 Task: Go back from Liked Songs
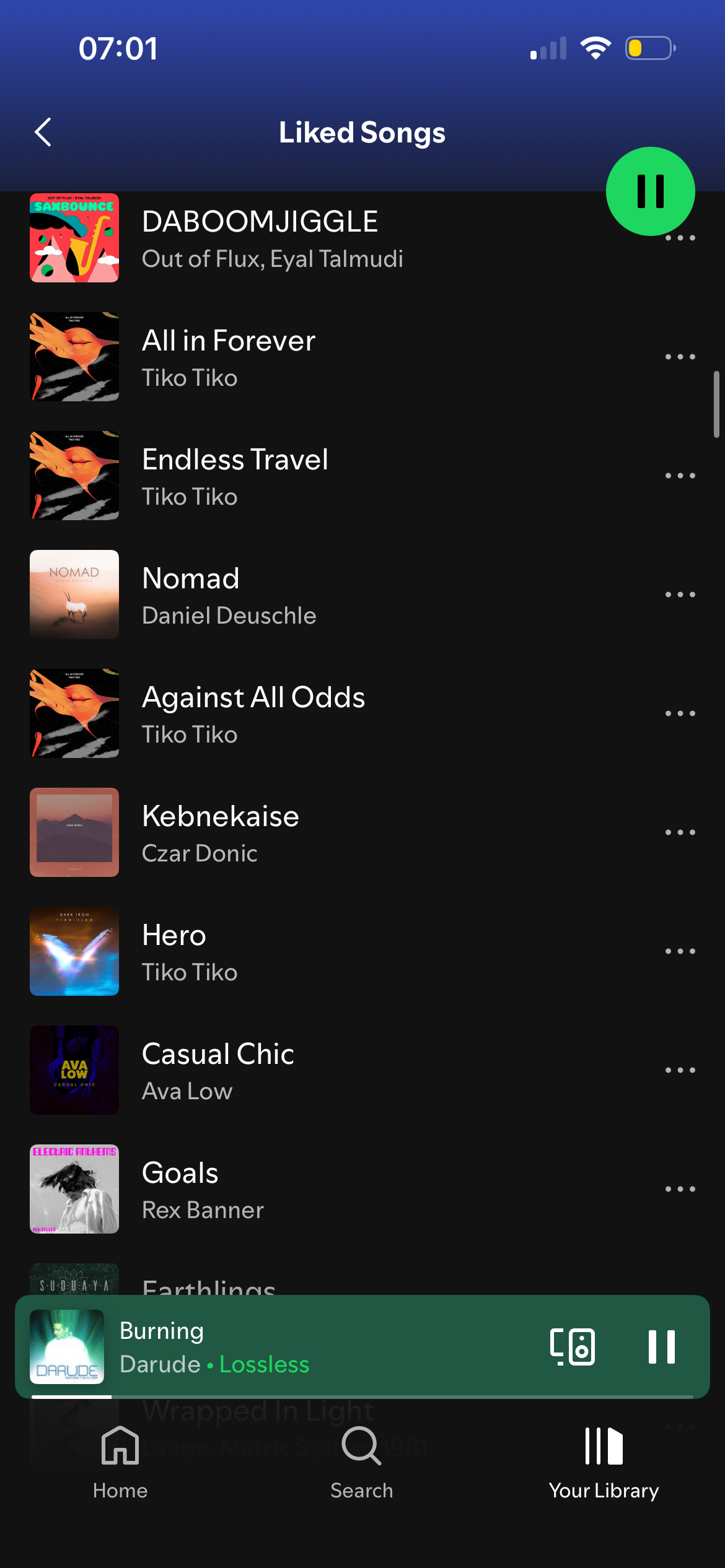43,132
